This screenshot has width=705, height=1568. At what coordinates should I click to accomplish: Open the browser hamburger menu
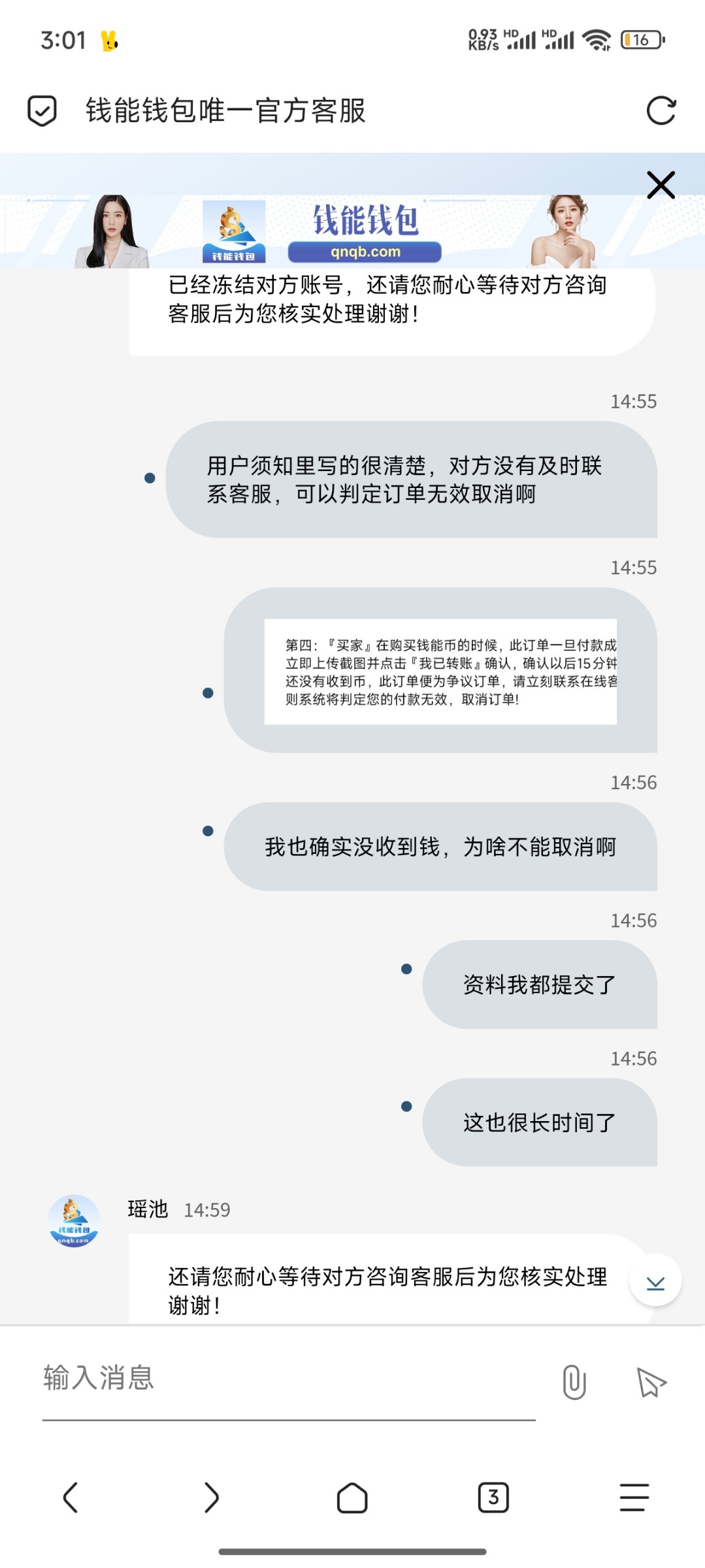(x=634, y=1497)
